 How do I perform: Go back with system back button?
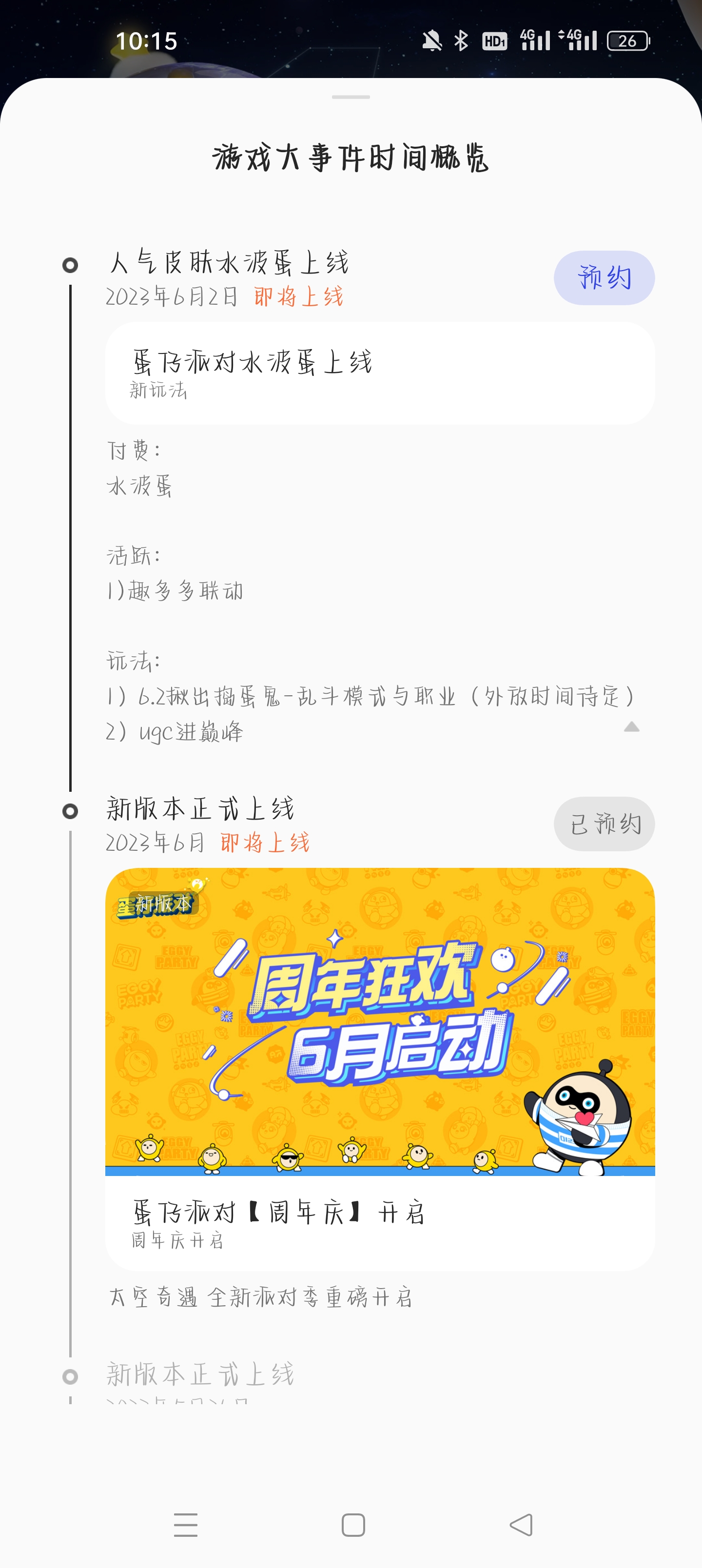[x=521, y=1525]
